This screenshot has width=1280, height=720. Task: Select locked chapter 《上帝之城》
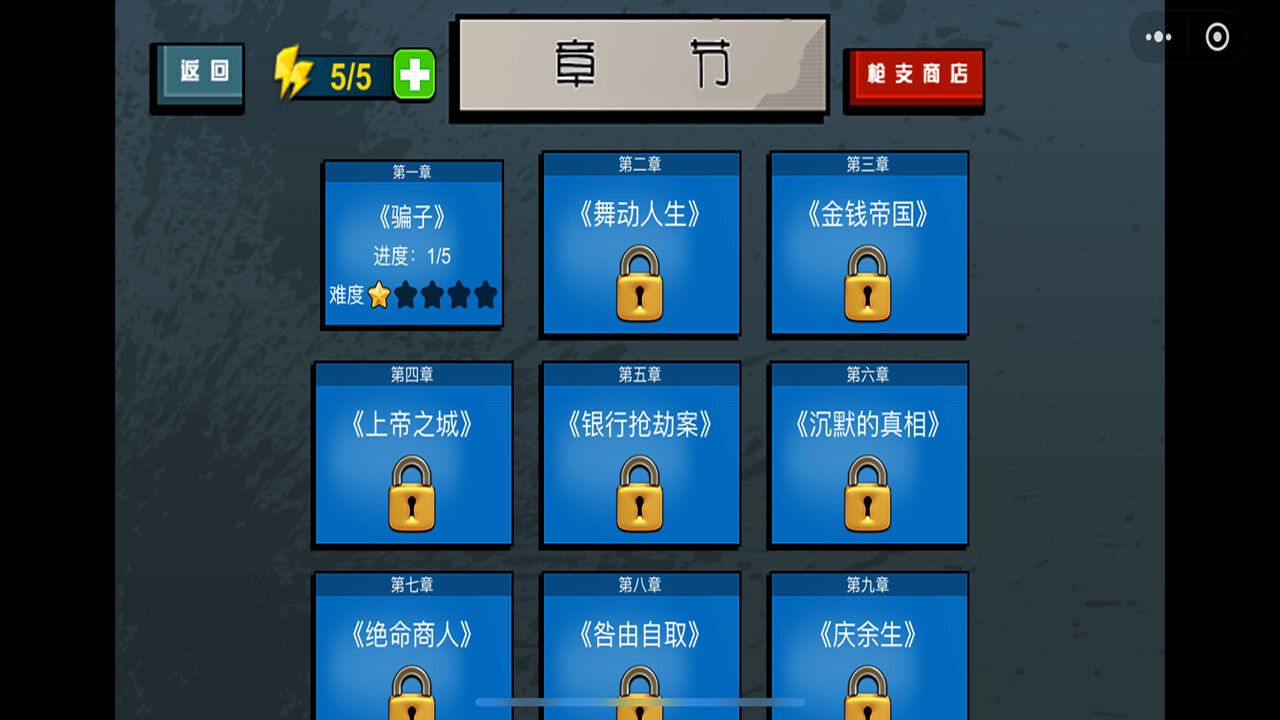(413, 455)
